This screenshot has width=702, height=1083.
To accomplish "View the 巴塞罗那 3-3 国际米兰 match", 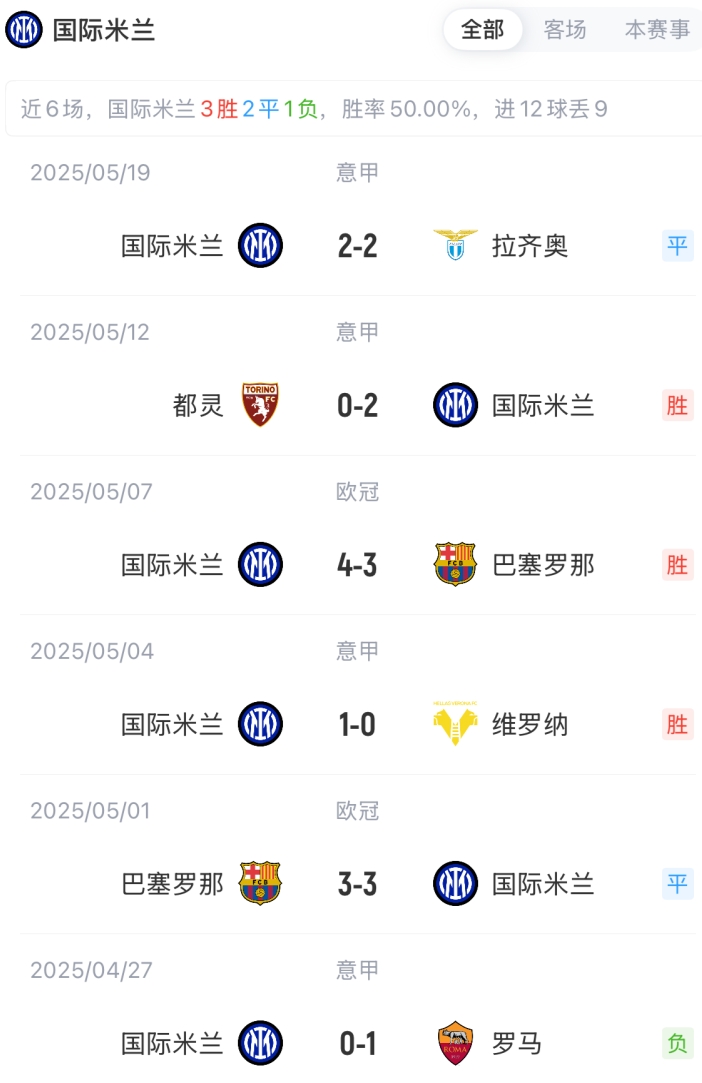I will pyautogui.click(x=357, y=884).
